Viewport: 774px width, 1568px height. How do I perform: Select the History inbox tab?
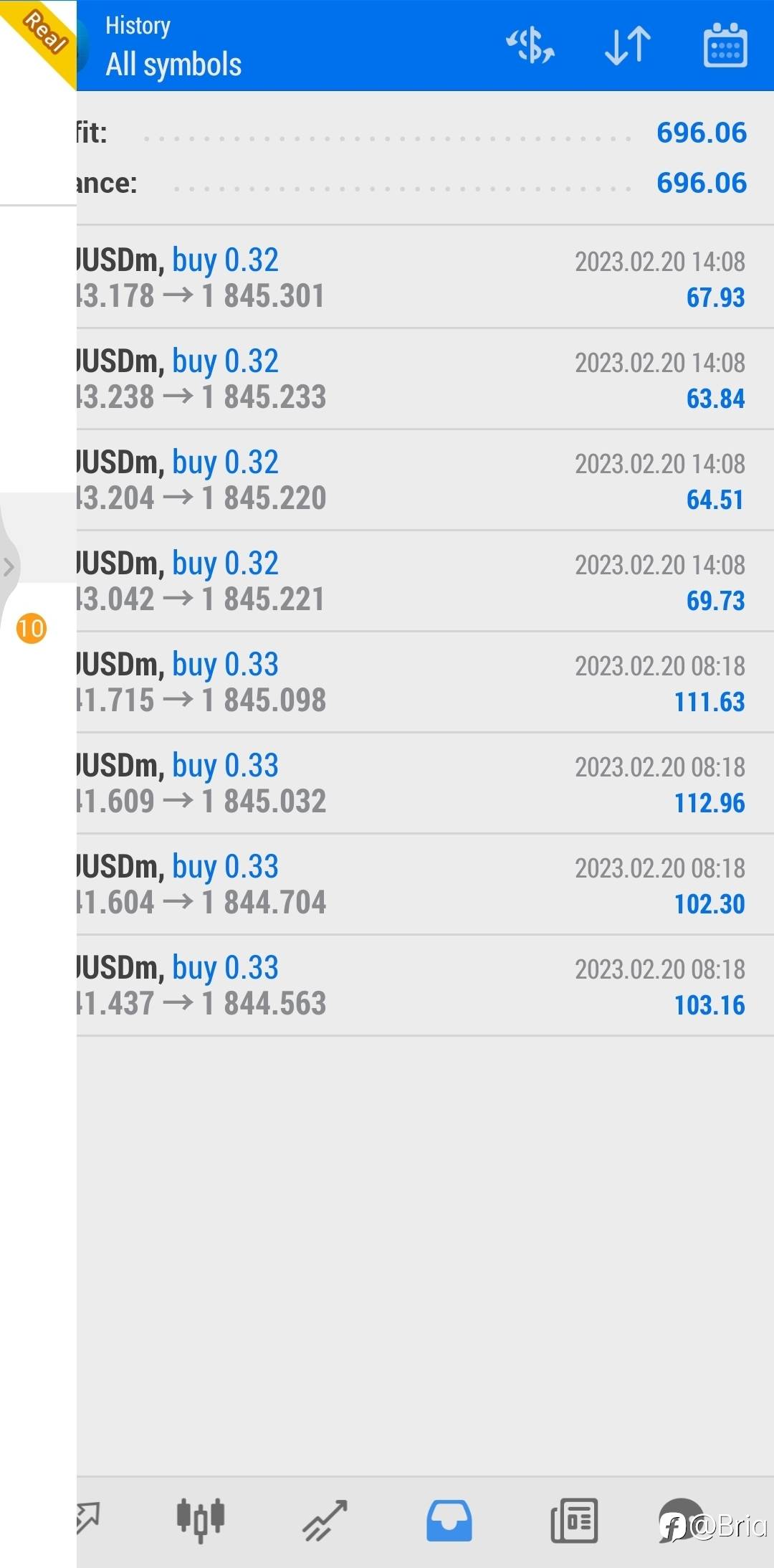[x=449, y=1520]
